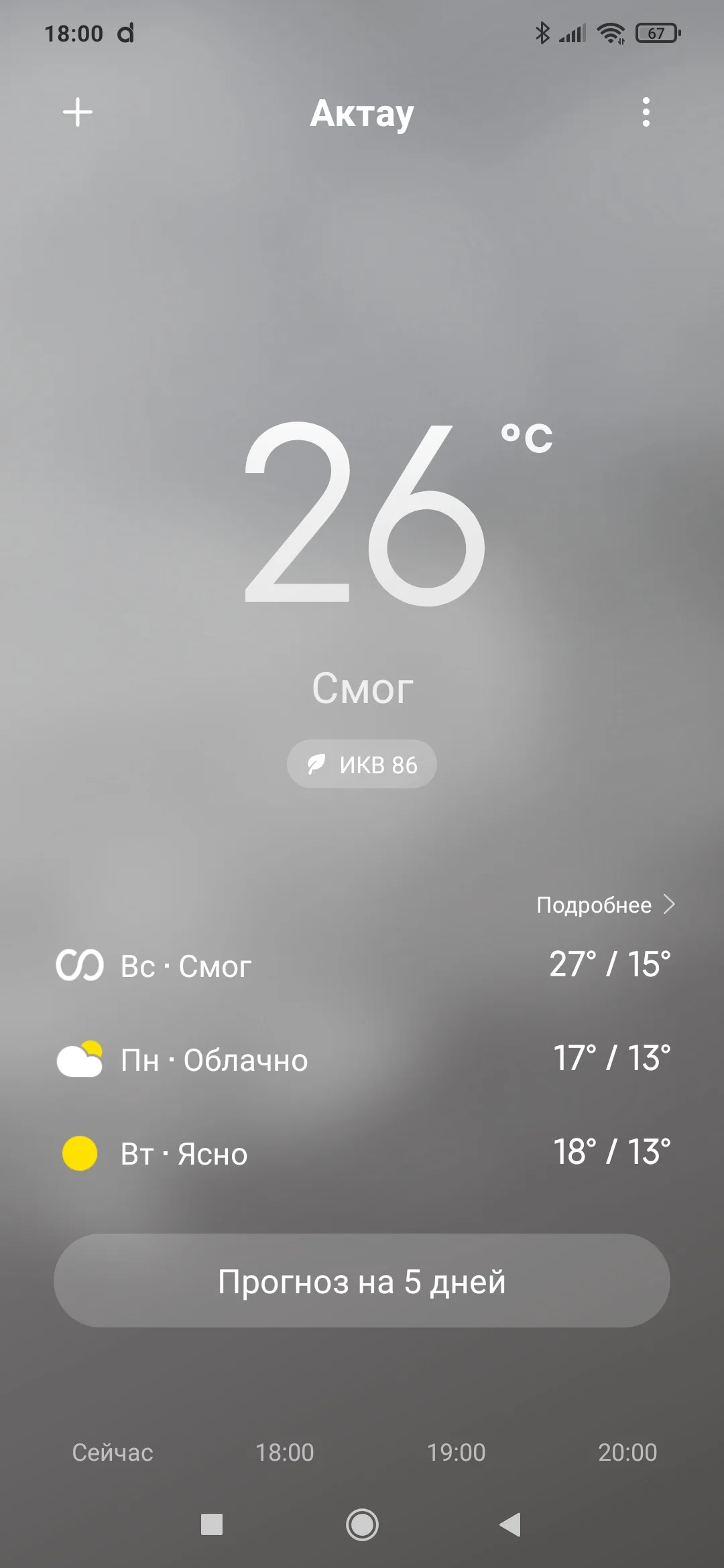Viewport: 724px width, 1568px height.
Task: Expand the Пн Облачно forecast row
Action: (362, 1059)
